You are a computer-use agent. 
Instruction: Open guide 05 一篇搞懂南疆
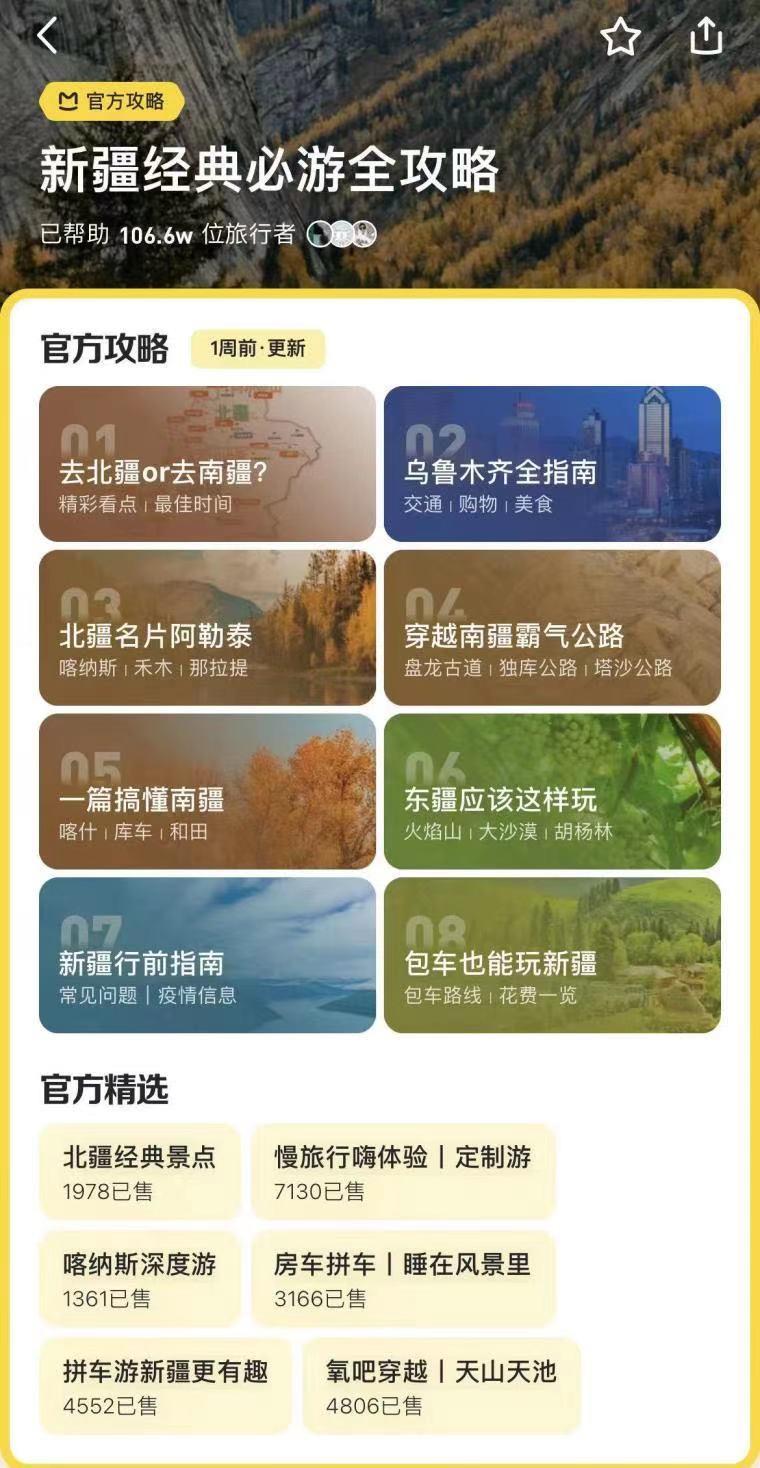pyautogui.click(x=207, y=791)
